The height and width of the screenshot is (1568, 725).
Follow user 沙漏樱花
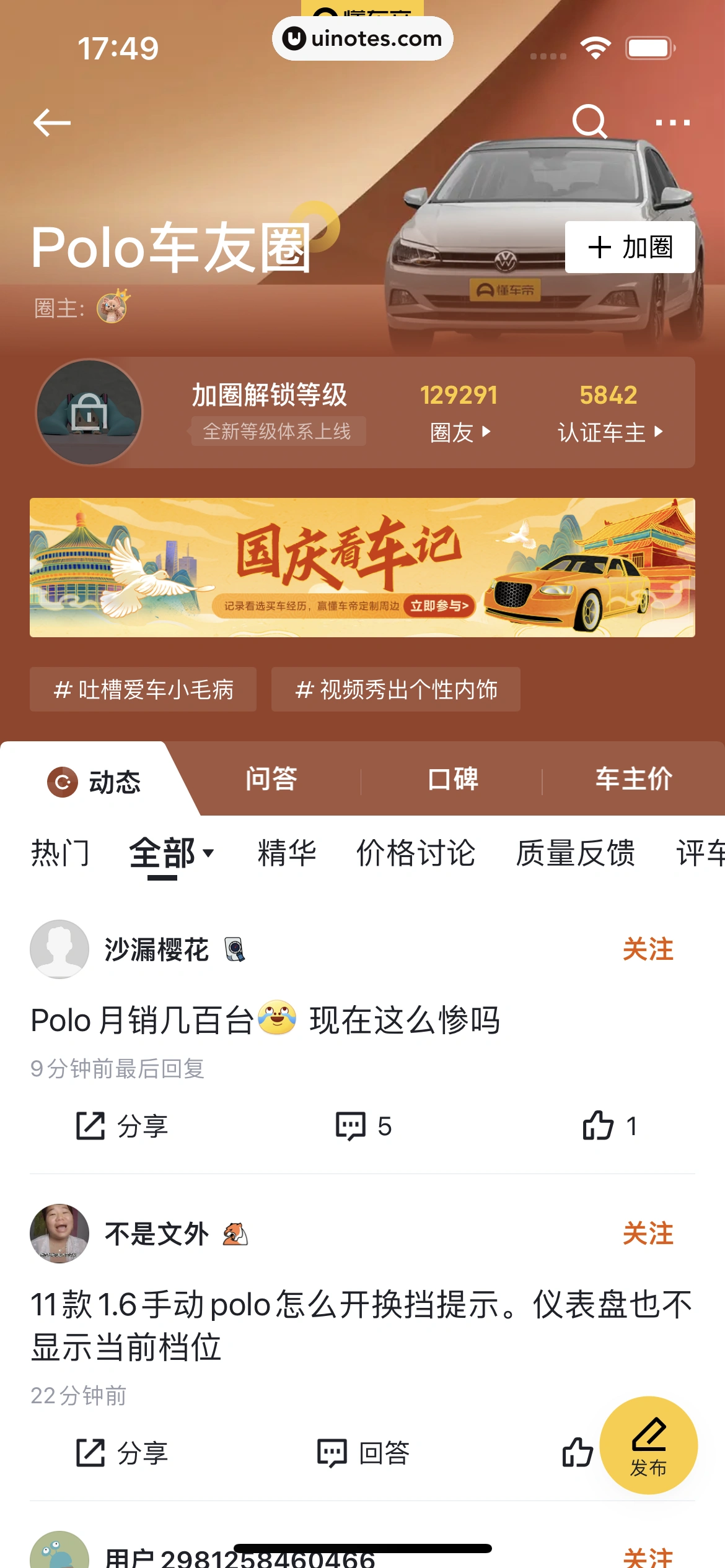(648, 949)
